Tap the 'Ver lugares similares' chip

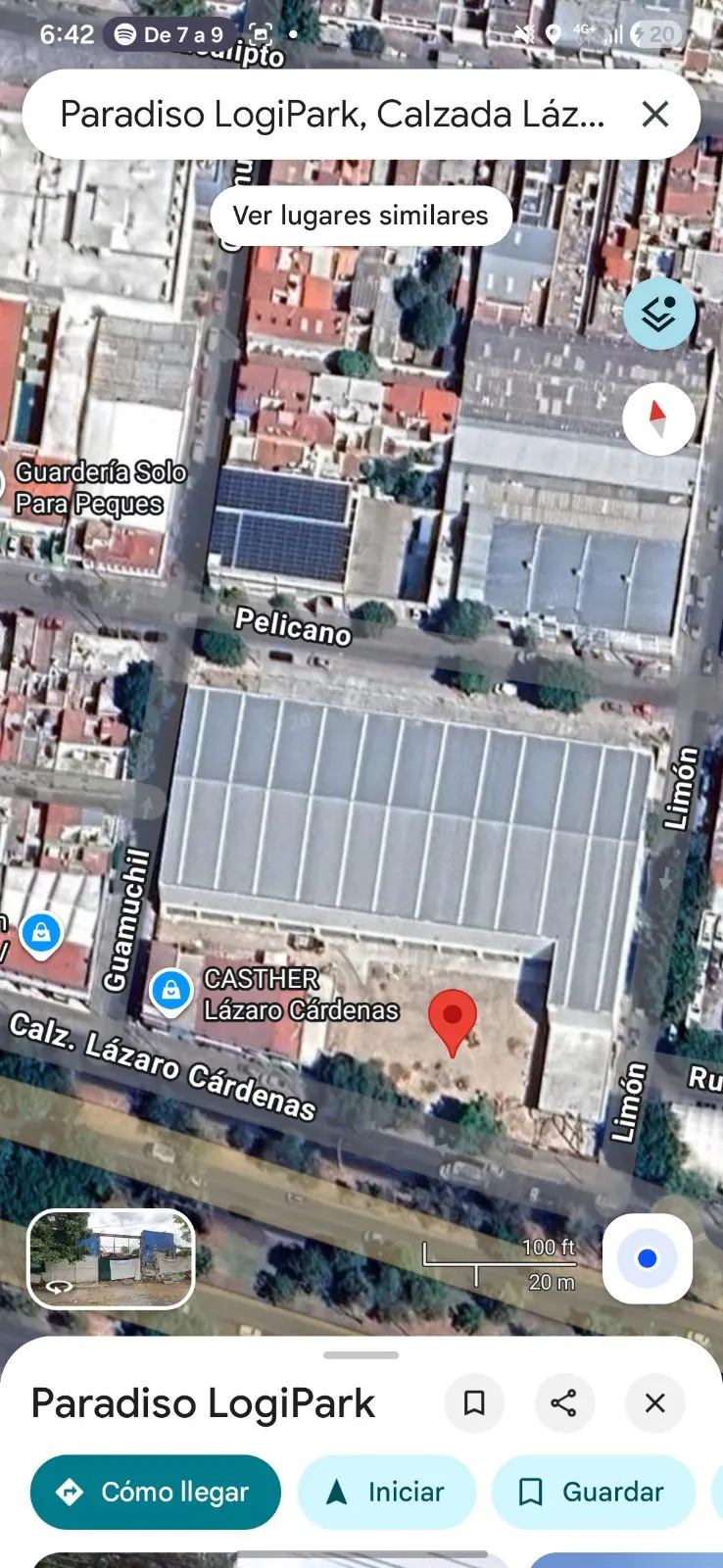pyautogui.click(x=361, y=216)
